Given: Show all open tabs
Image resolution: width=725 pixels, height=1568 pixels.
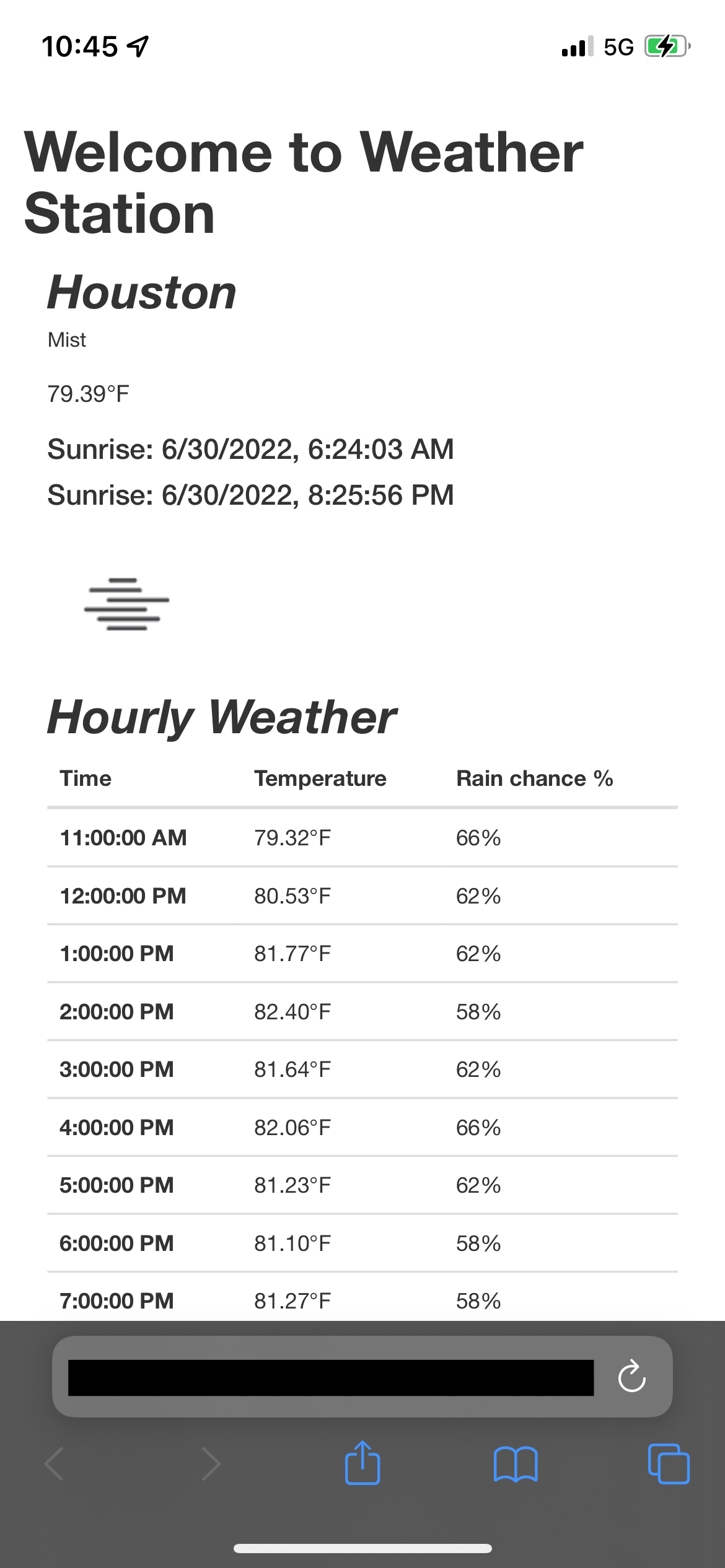Looking at the screenshot, I should pyautogui.click(x=668, y=1464).
